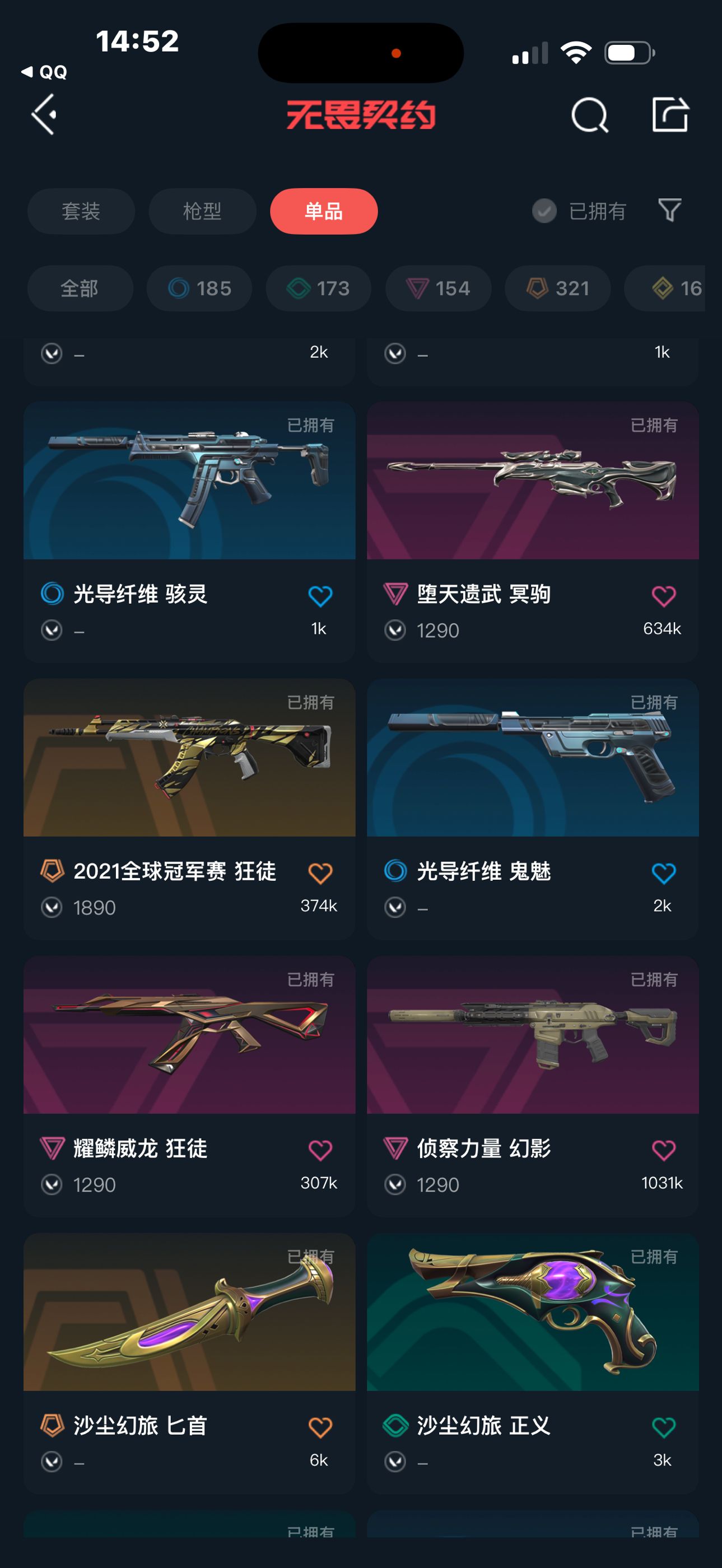Like the 光导纤维 鬼魅 skin
This screenshot has height=1568, width=722.
664,874
